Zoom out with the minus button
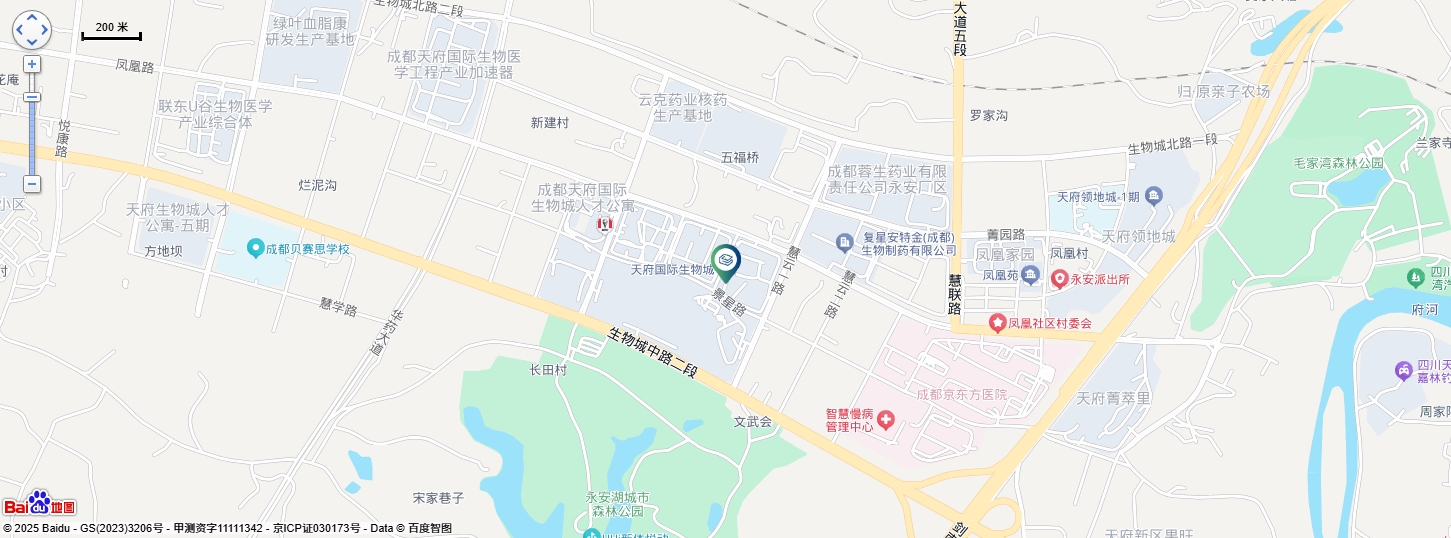Screen dimensions: 1451x538 [x=32, y=184]
